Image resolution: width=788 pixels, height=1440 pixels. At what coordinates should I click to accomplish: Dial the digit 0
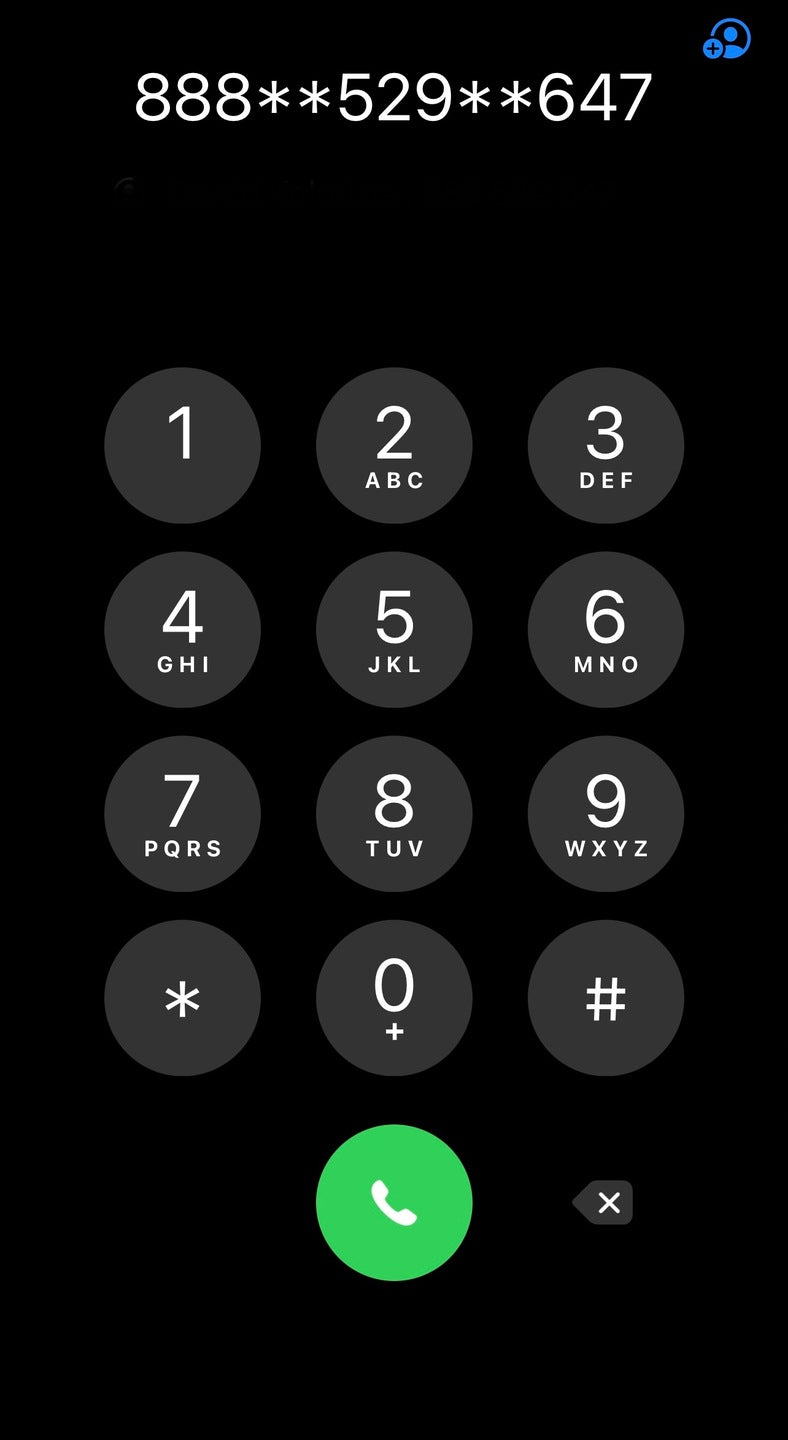pos(394,997)
